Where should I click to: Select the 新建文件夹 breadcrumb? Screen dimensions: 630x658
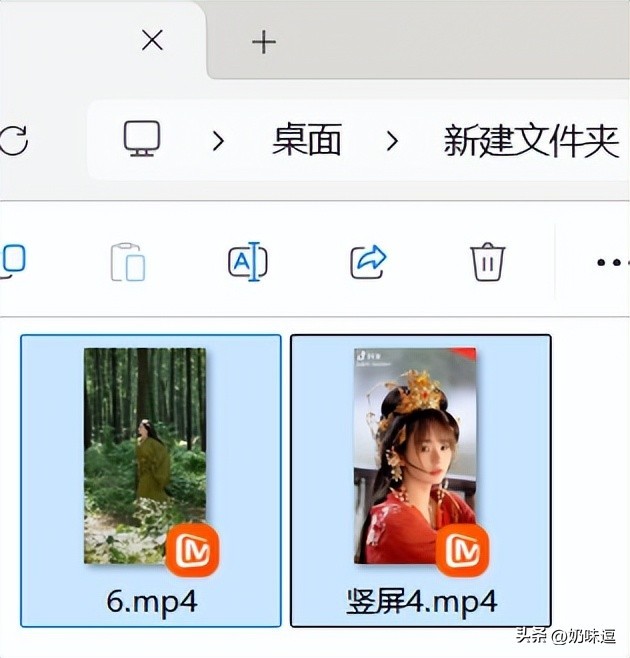530,141
